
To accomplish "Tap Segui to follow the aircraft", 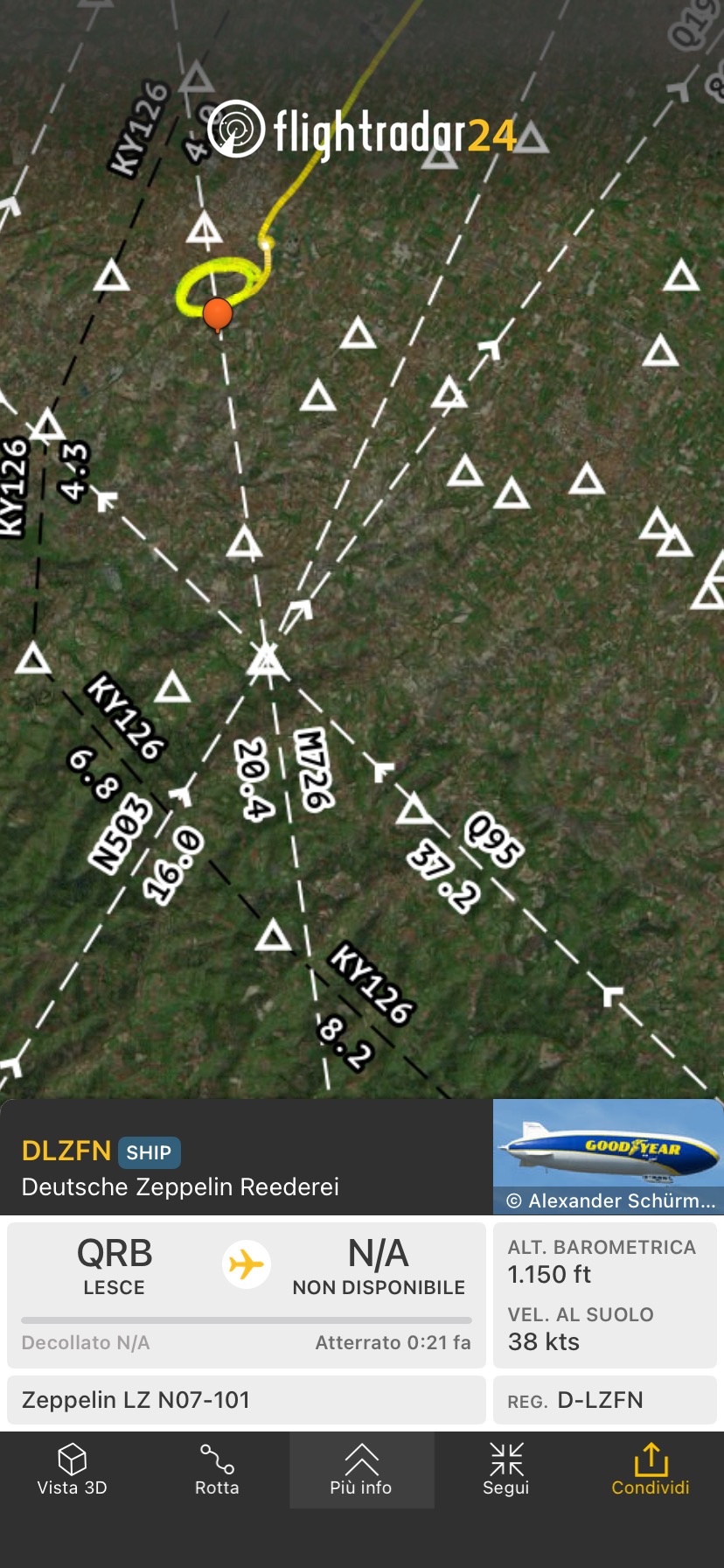I will pyautogui.click(x=506, y=1470).
